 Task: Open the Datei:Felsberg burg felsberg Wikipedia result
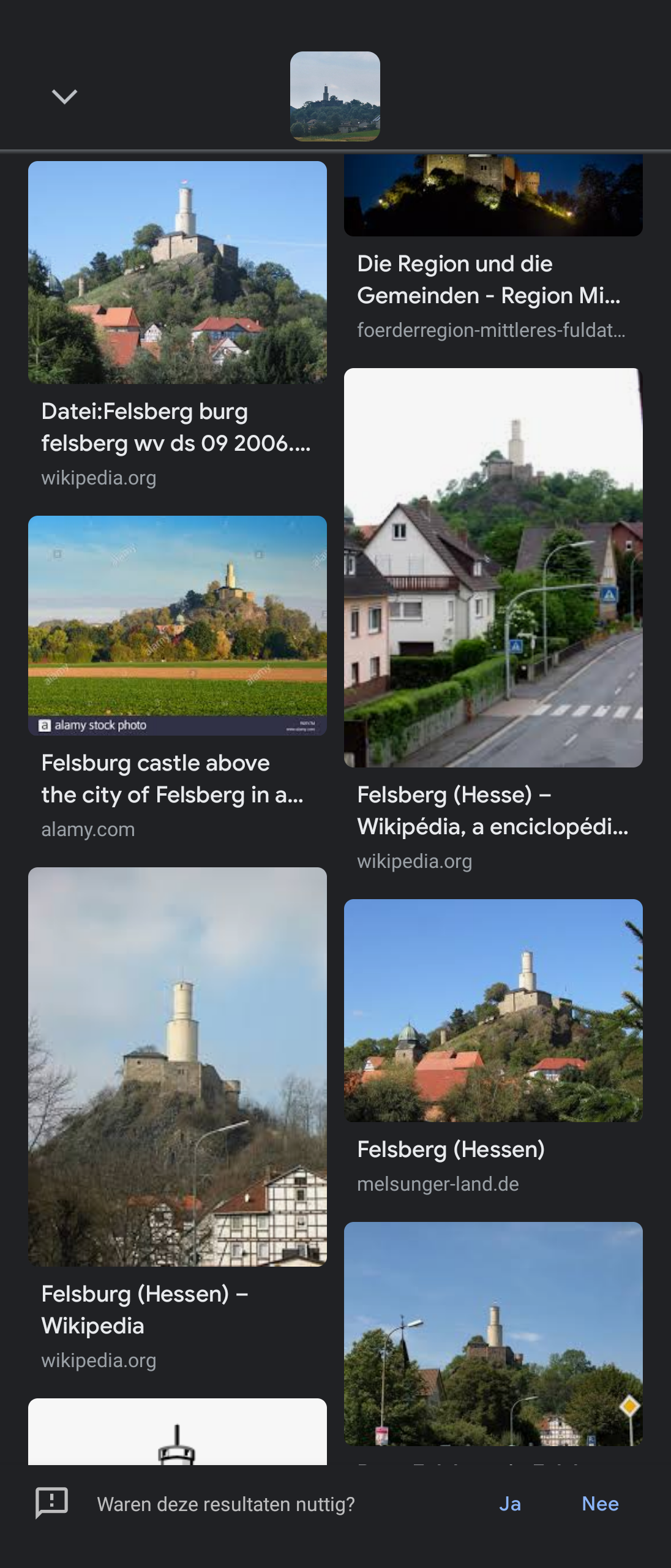pos(177,273)
